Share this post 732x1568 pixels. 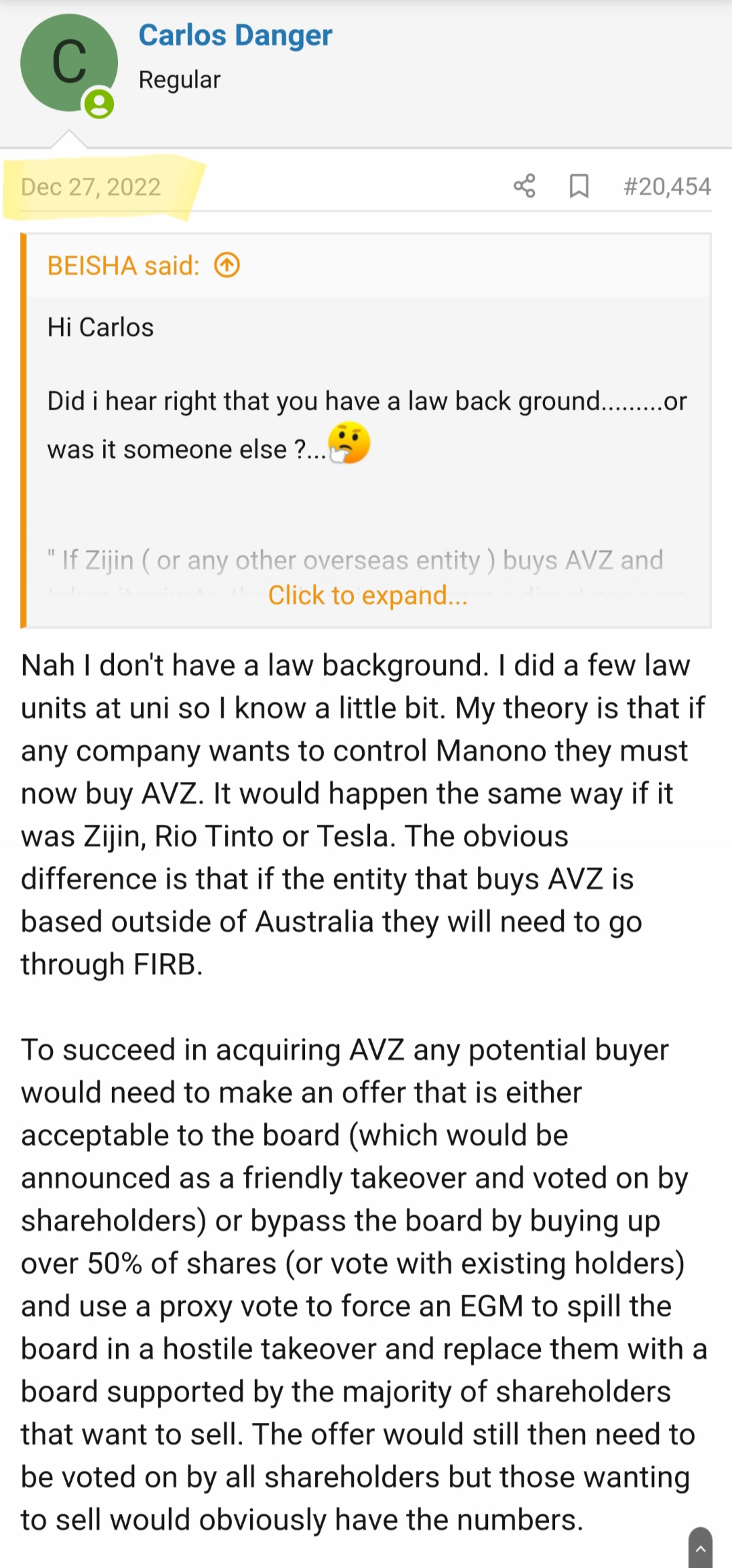(x=524, y=186)
